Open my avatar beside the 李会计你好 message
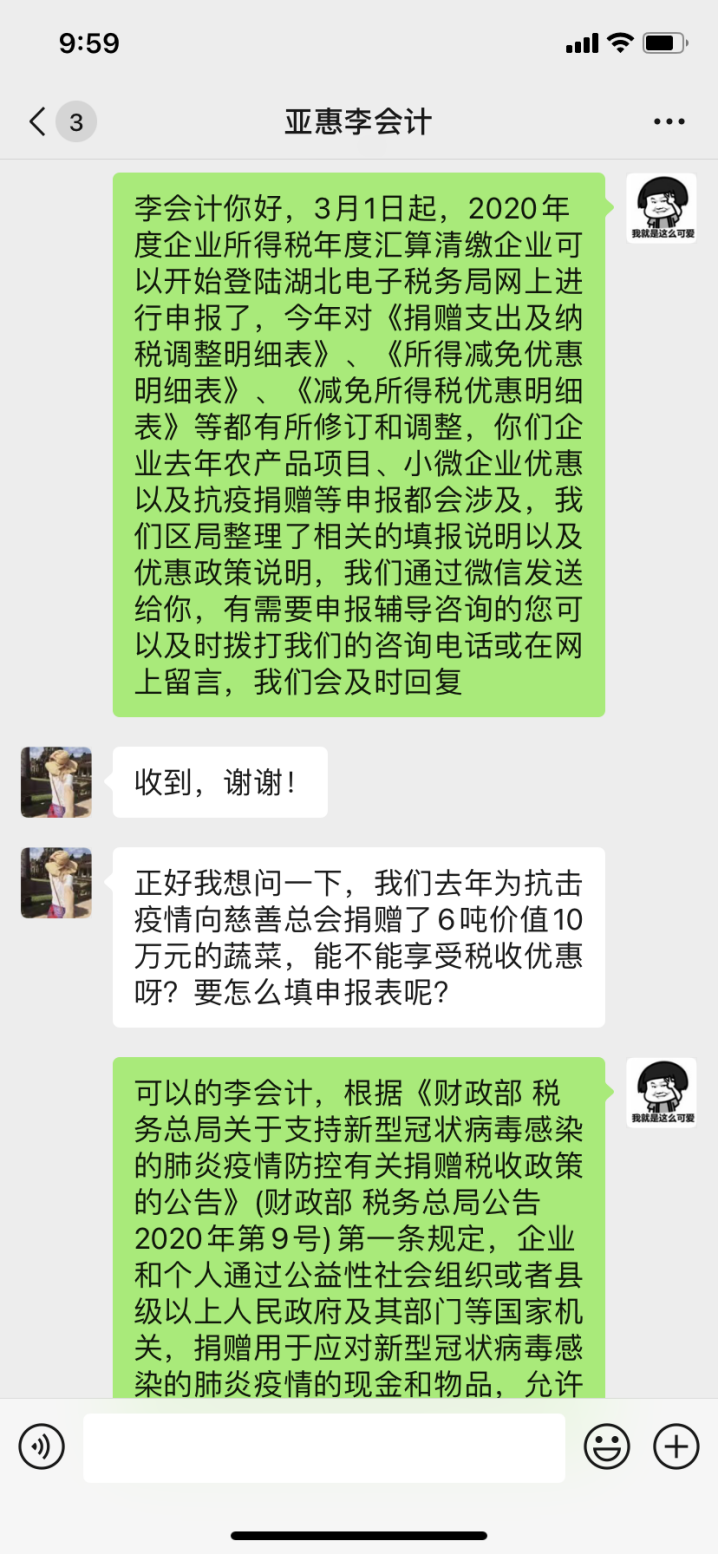The width and height of the screenshot is (718, 1554). 661,208
